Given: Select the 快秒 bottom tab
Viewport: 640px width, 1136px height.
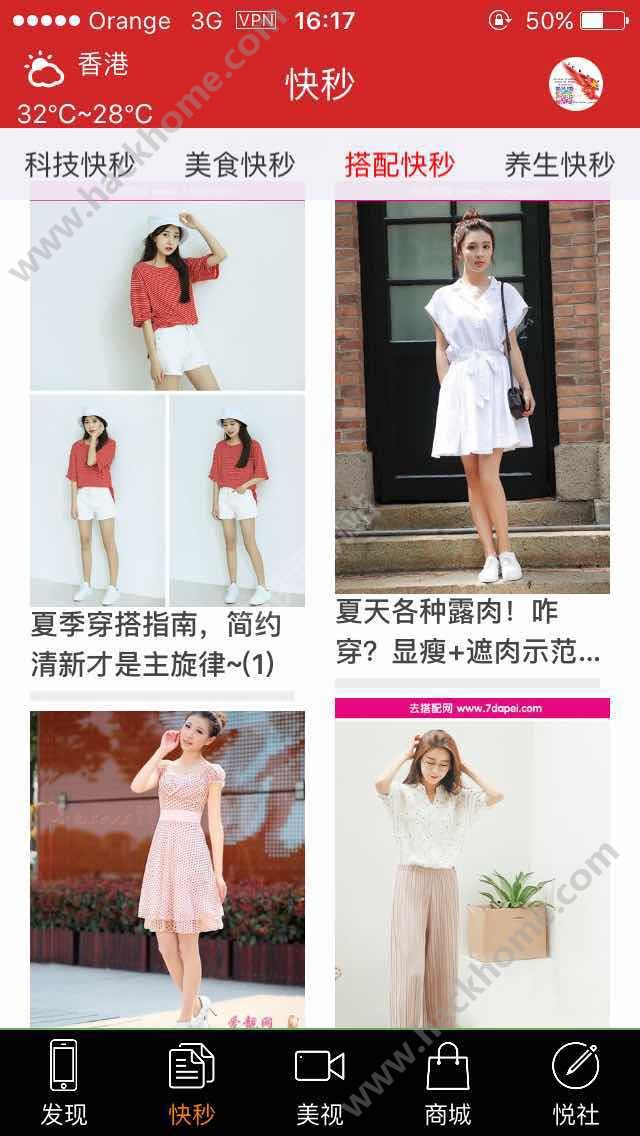Looking at the screenshot, I should tap(192, 1084).
